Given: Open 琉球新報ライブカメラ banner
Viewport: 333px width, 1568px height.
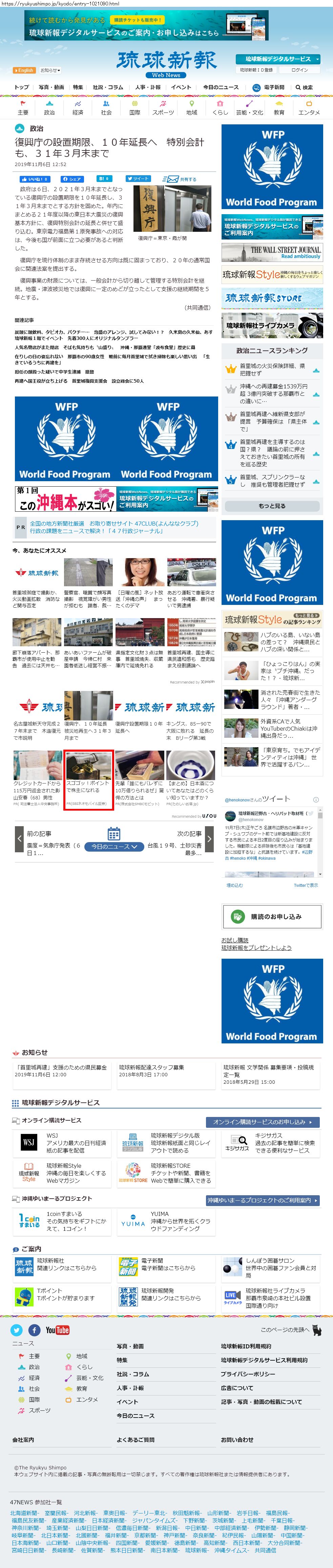Looking at the screenshot, I should (x=271, y=325).
